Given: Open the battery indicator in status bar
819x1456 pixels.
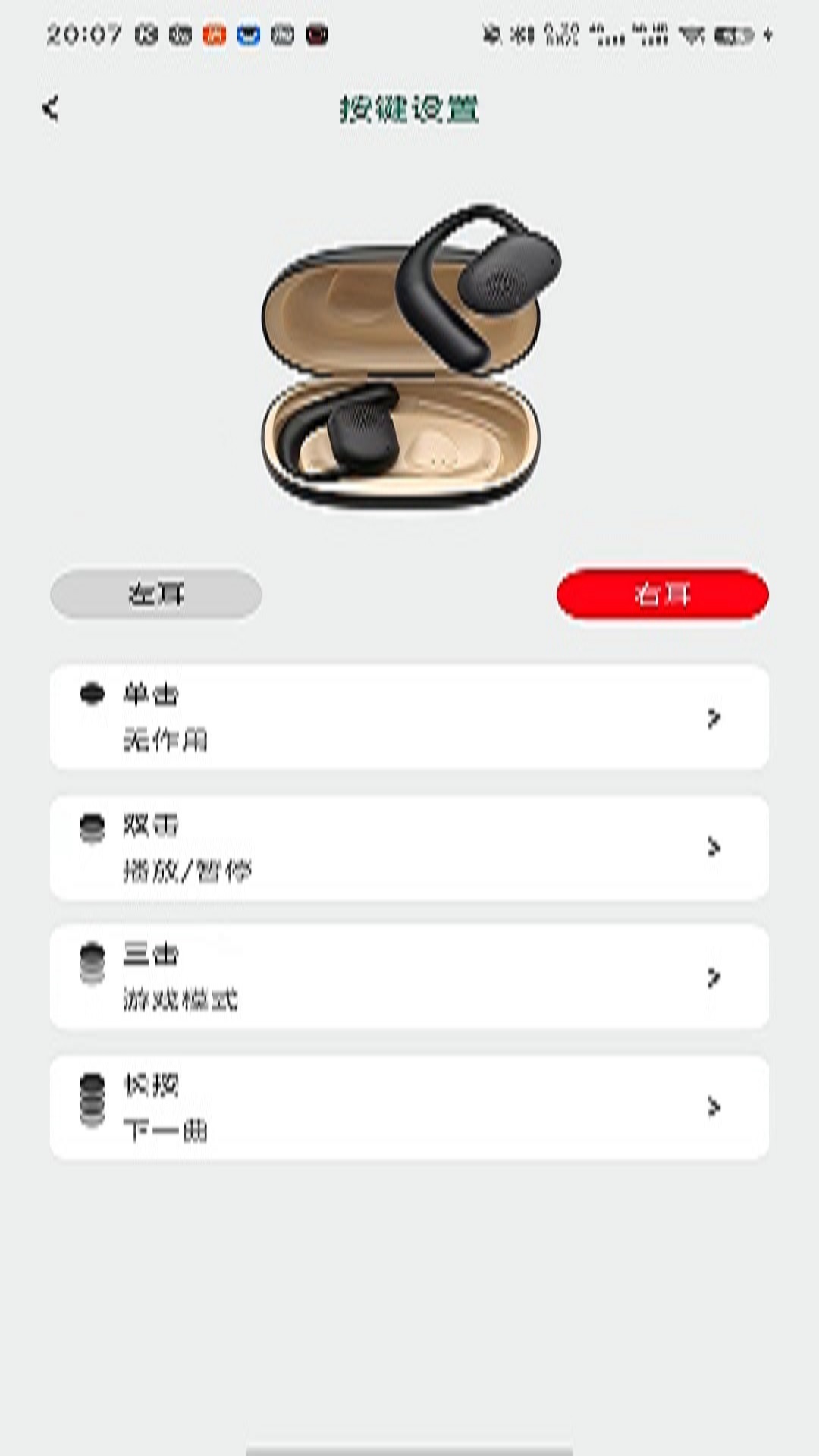Looking at the screenshot, I should tap(733, 34).
